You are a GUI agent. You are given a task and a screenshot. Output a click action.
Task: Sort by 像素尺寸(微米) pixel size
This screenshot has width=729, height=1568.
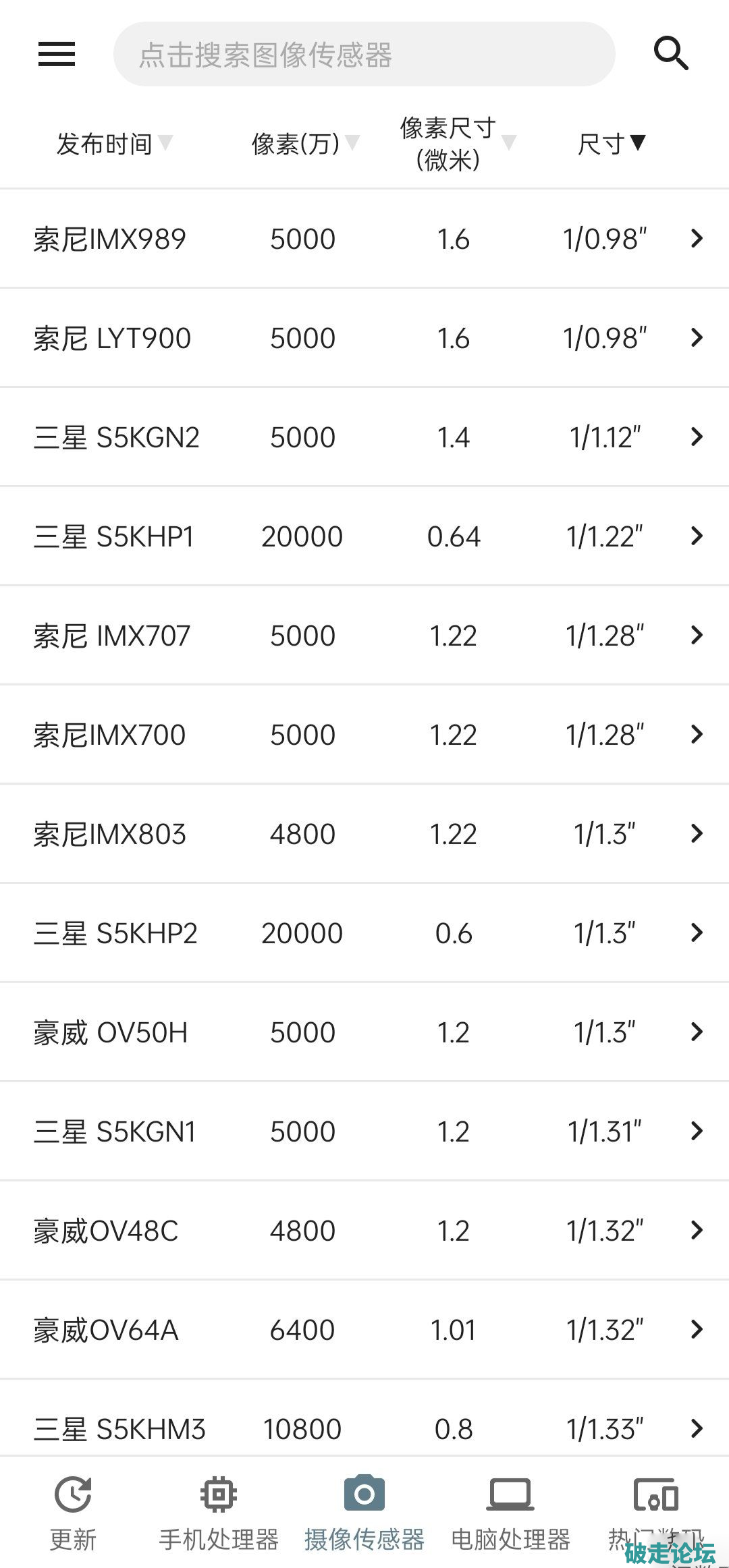coord(456,144)
